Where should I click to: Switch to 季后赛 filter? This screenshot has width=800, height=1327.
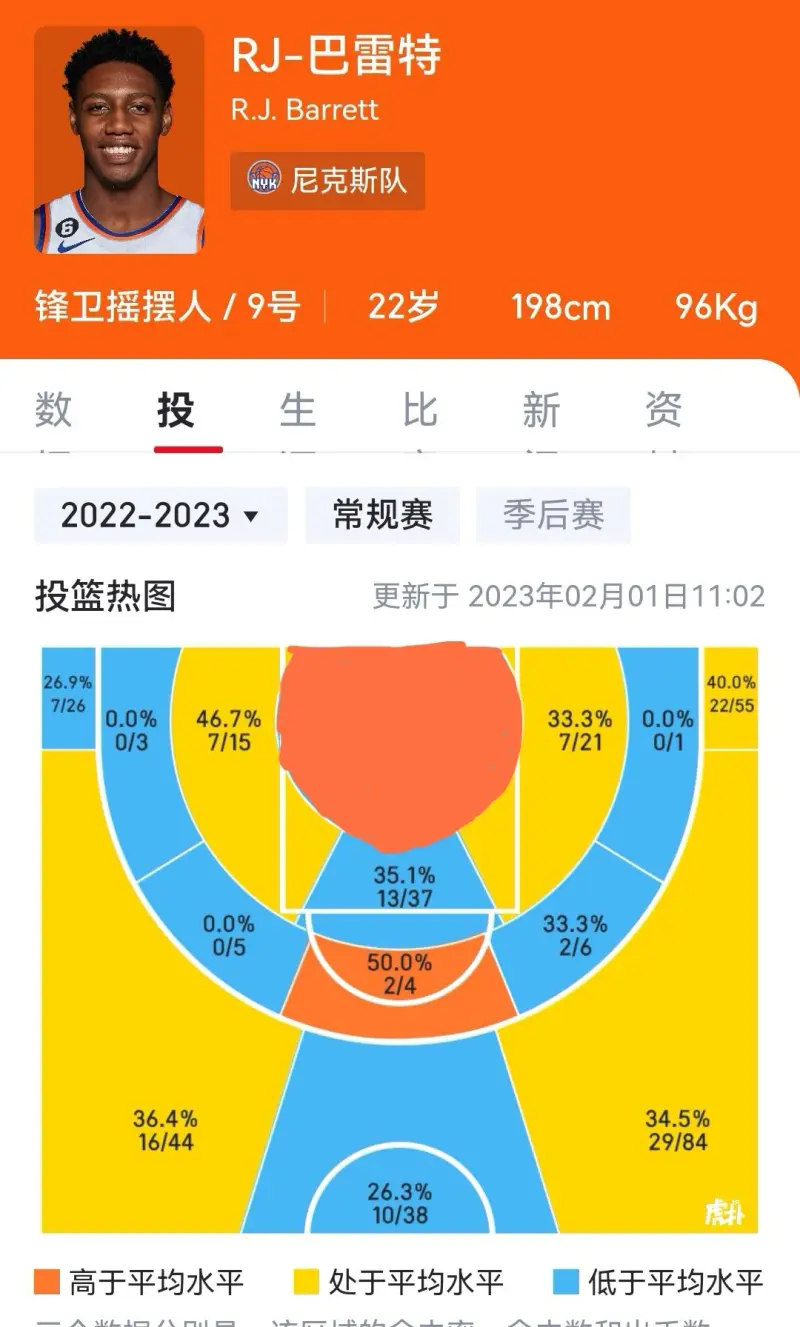553,515
